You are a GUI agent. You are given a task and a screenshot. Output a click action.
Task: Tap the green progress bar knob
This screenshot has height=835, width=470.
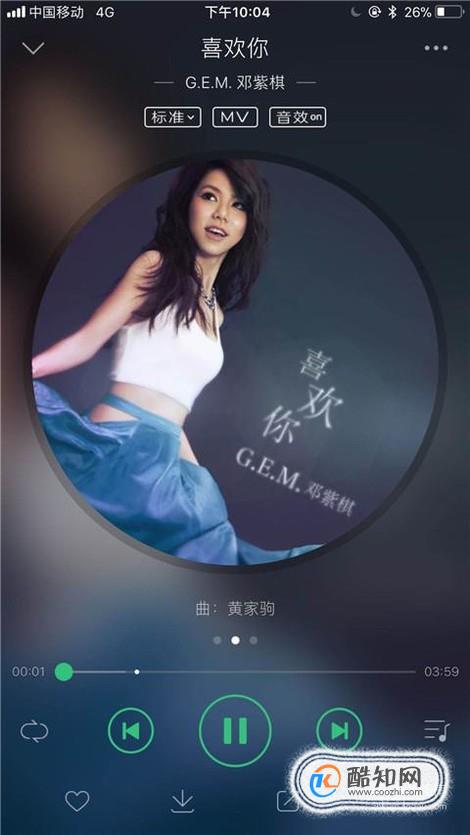pyautogui.click(x=64, y=672)
